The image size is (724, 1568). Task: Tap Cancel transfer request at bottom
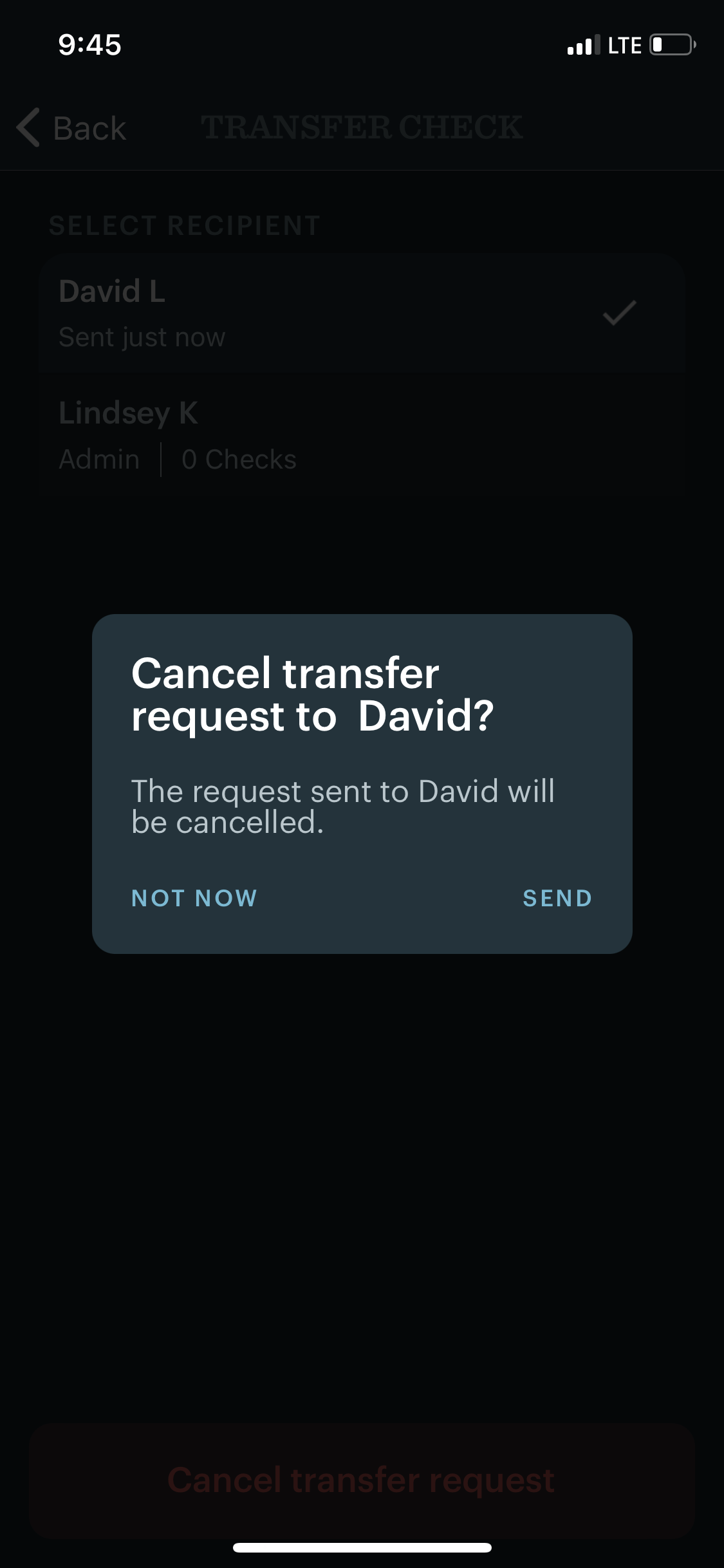click(x=362, y=1479)
